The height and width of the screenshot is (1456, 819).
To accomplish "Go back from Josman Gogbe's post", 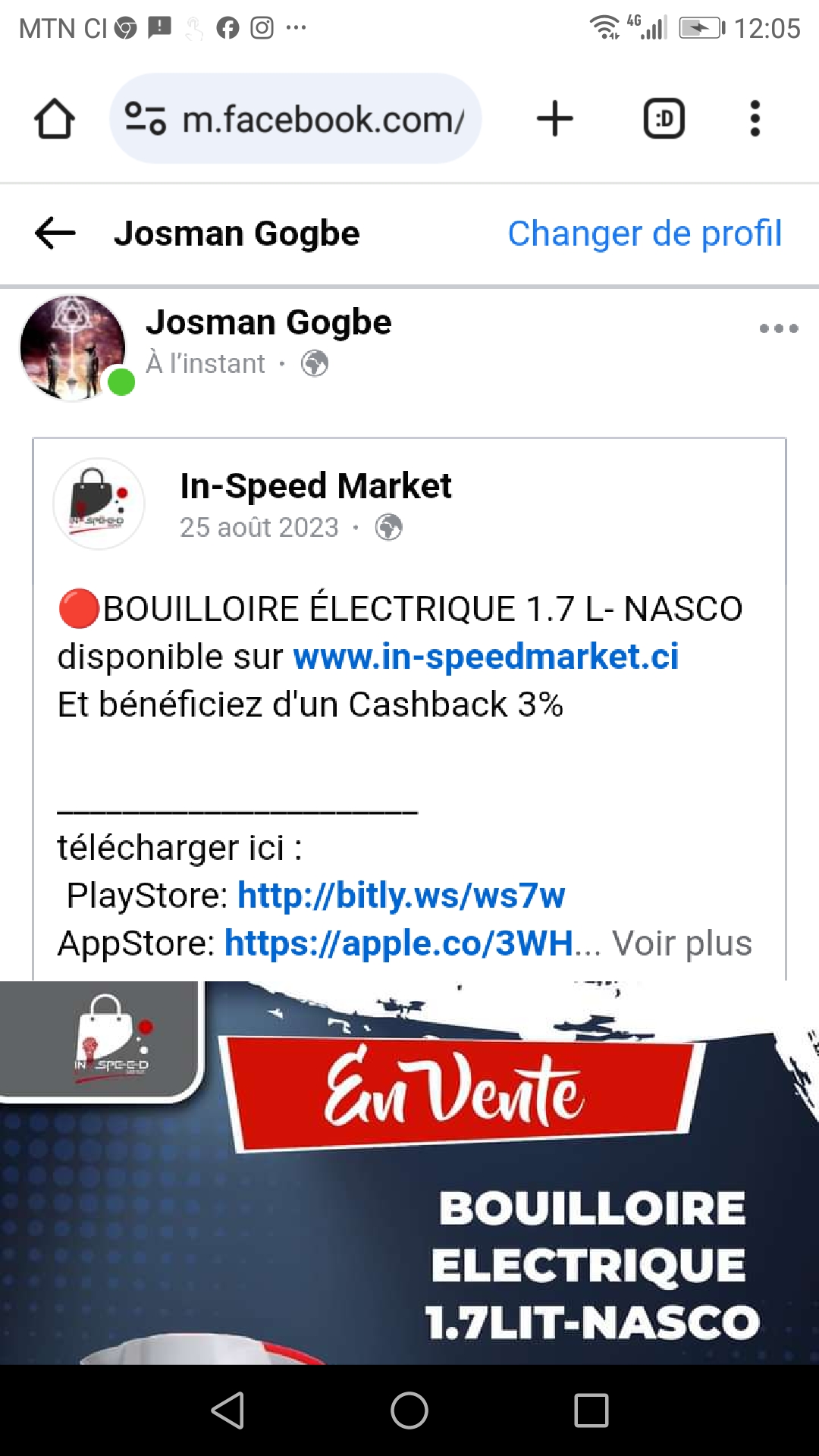I will (55, 233).
